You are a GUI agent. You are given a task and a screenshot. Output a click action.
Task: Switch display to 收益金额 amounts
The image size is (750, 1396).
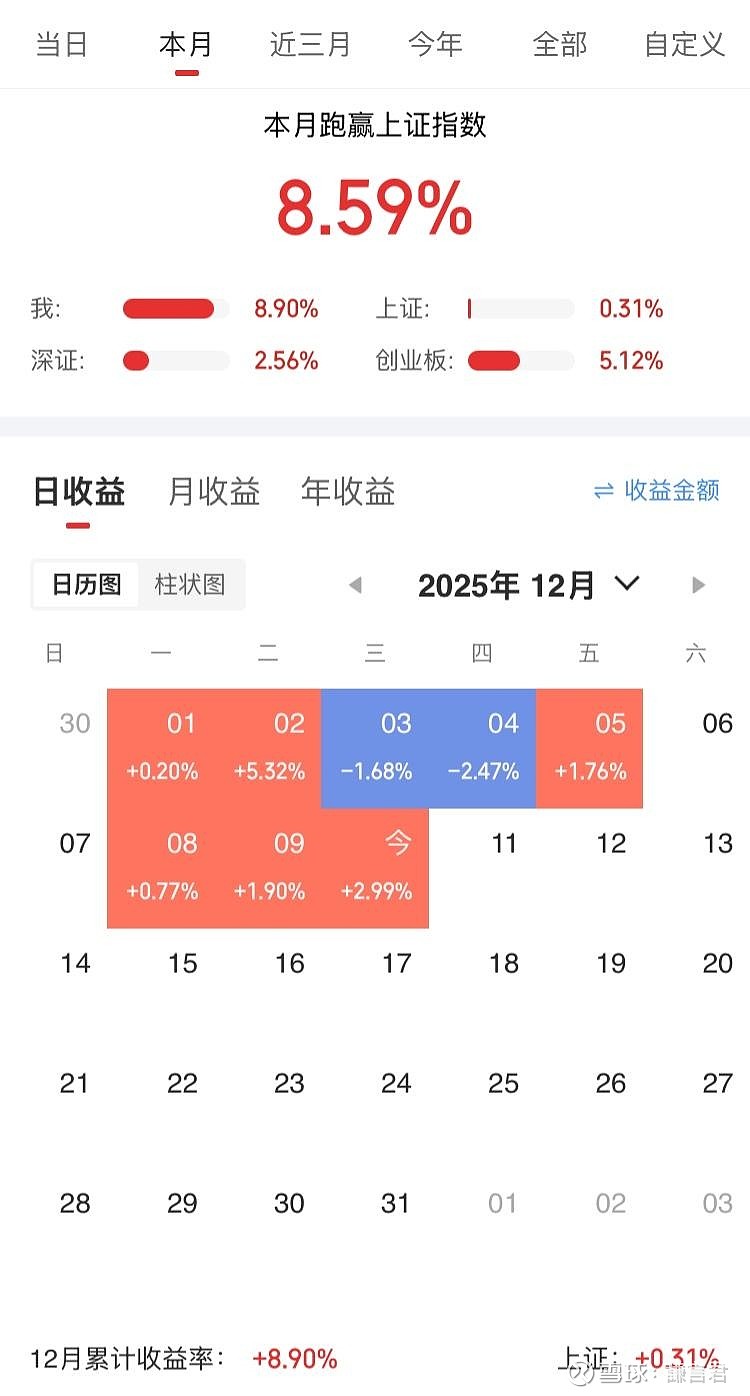670,492
